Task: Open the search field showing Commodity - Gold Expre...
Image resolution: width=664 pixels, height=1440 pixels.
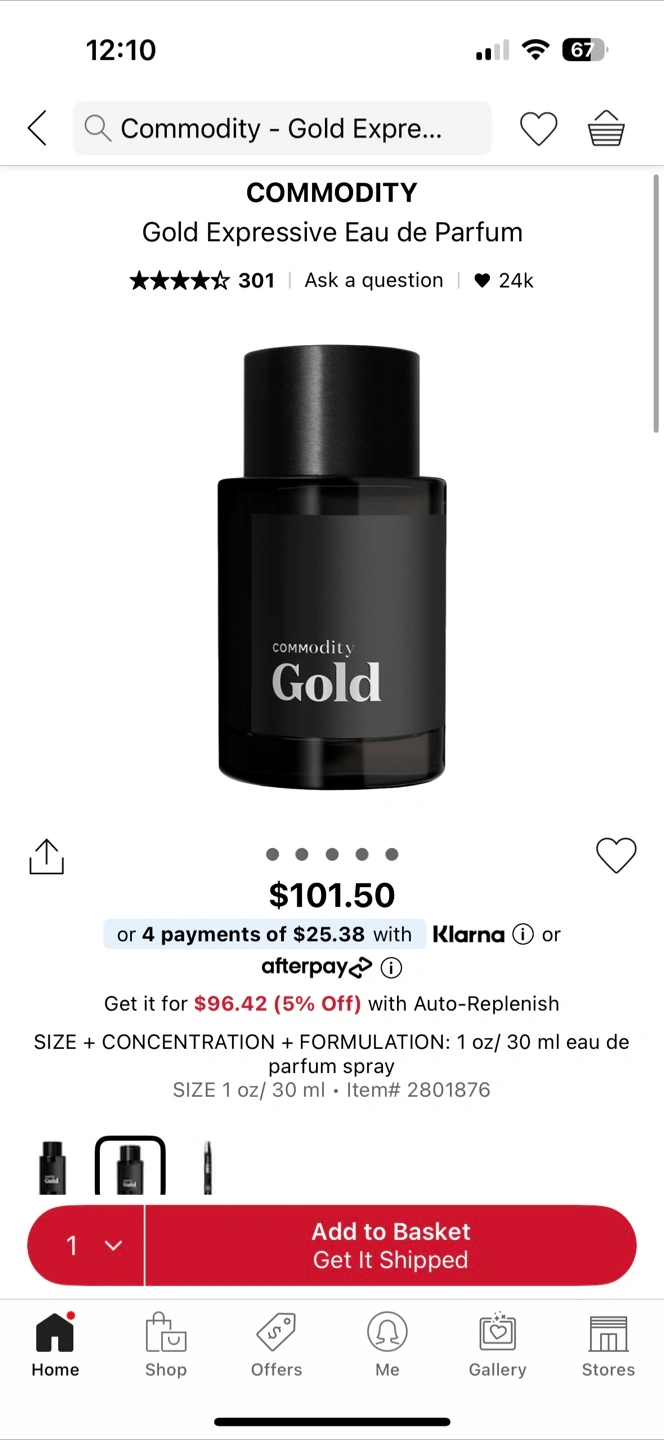Action: click(282, 128)
